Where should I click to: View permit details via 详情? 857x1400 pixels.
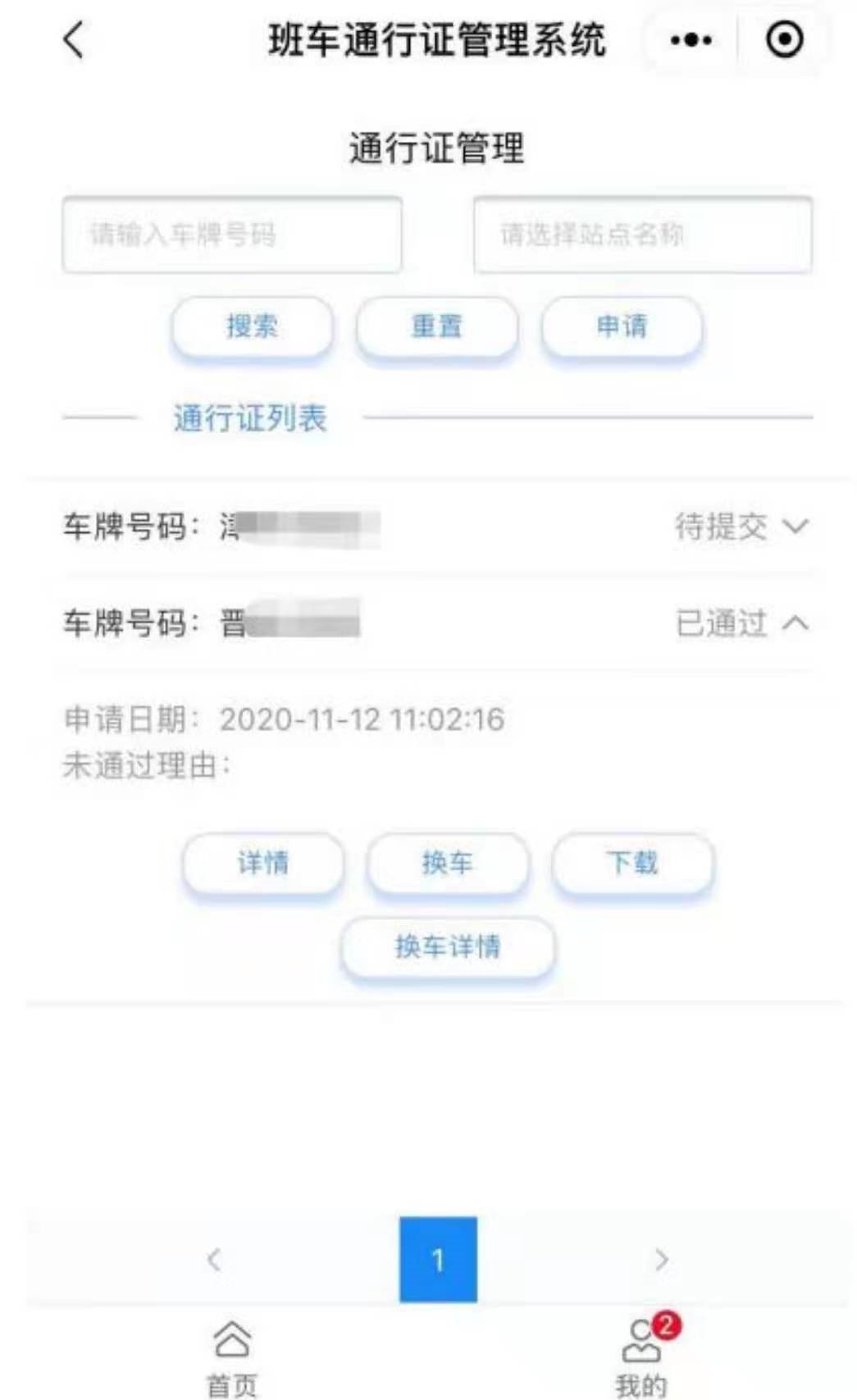[262, 863]
